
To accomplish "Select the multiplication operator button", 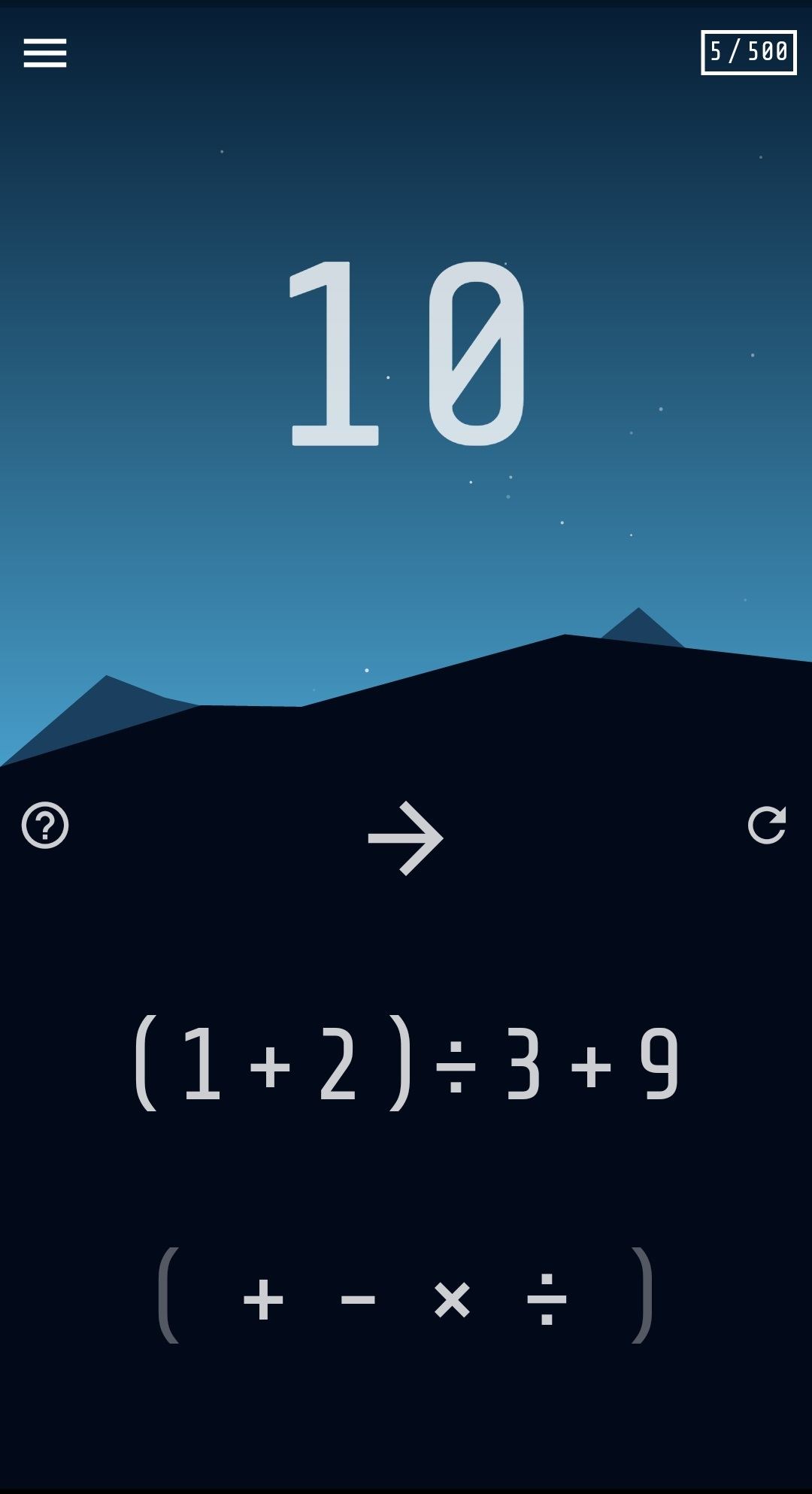I will pyautogui.click(x=453, y=1299).
